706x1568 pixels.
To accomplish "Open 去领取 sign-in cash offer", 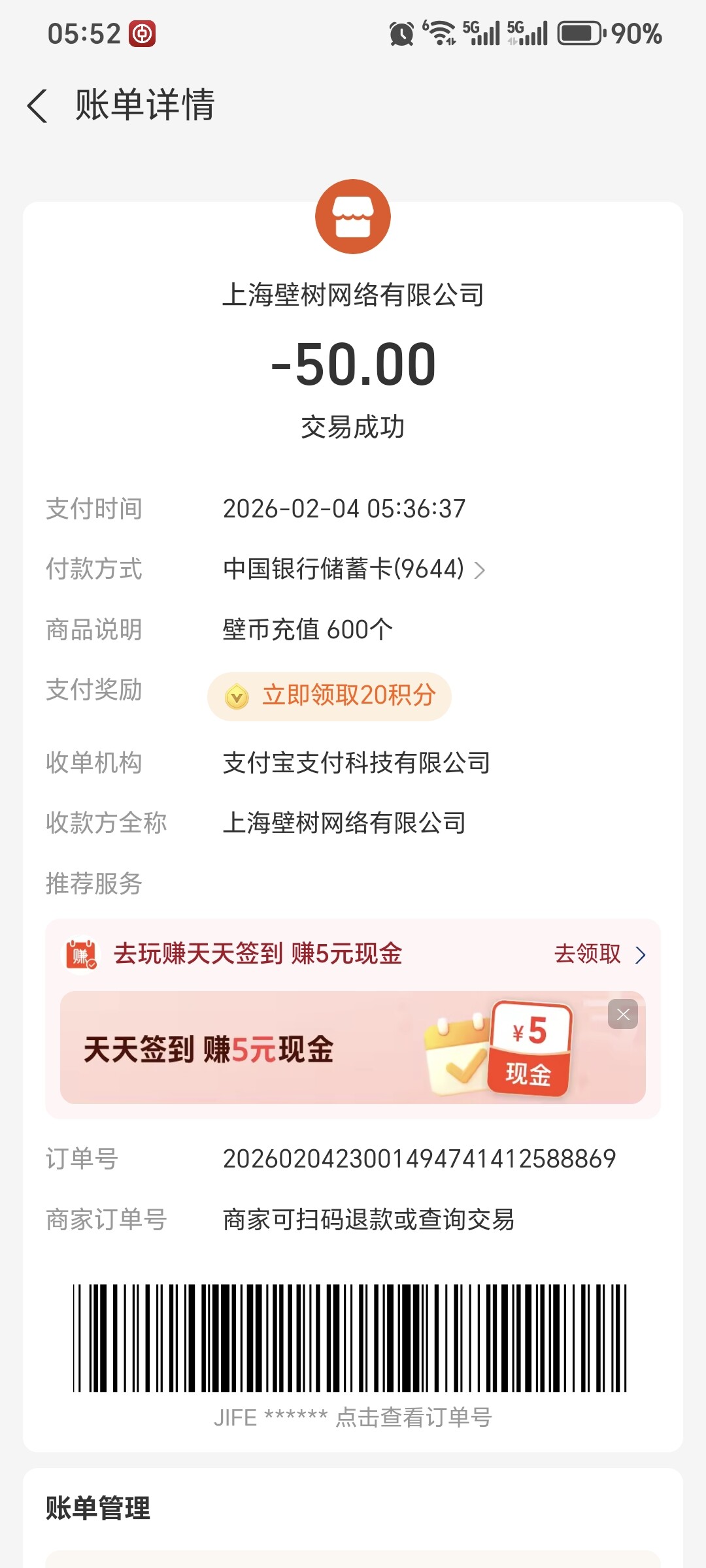I will pyautogui.click(x=599, y=955).
